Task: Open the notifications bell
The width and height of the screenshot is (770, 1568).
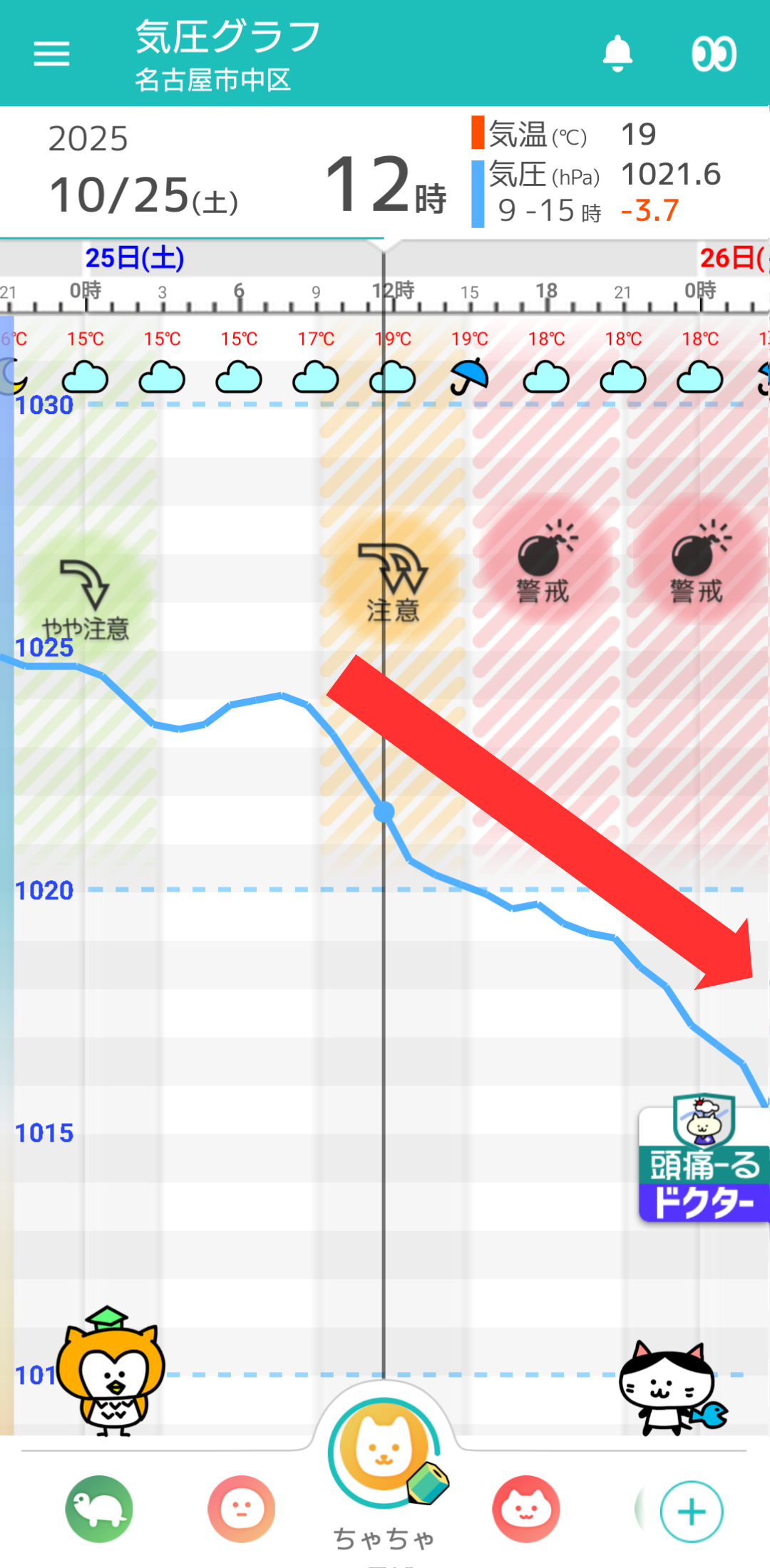Action: pyautogui.click(x=617, y=53)
